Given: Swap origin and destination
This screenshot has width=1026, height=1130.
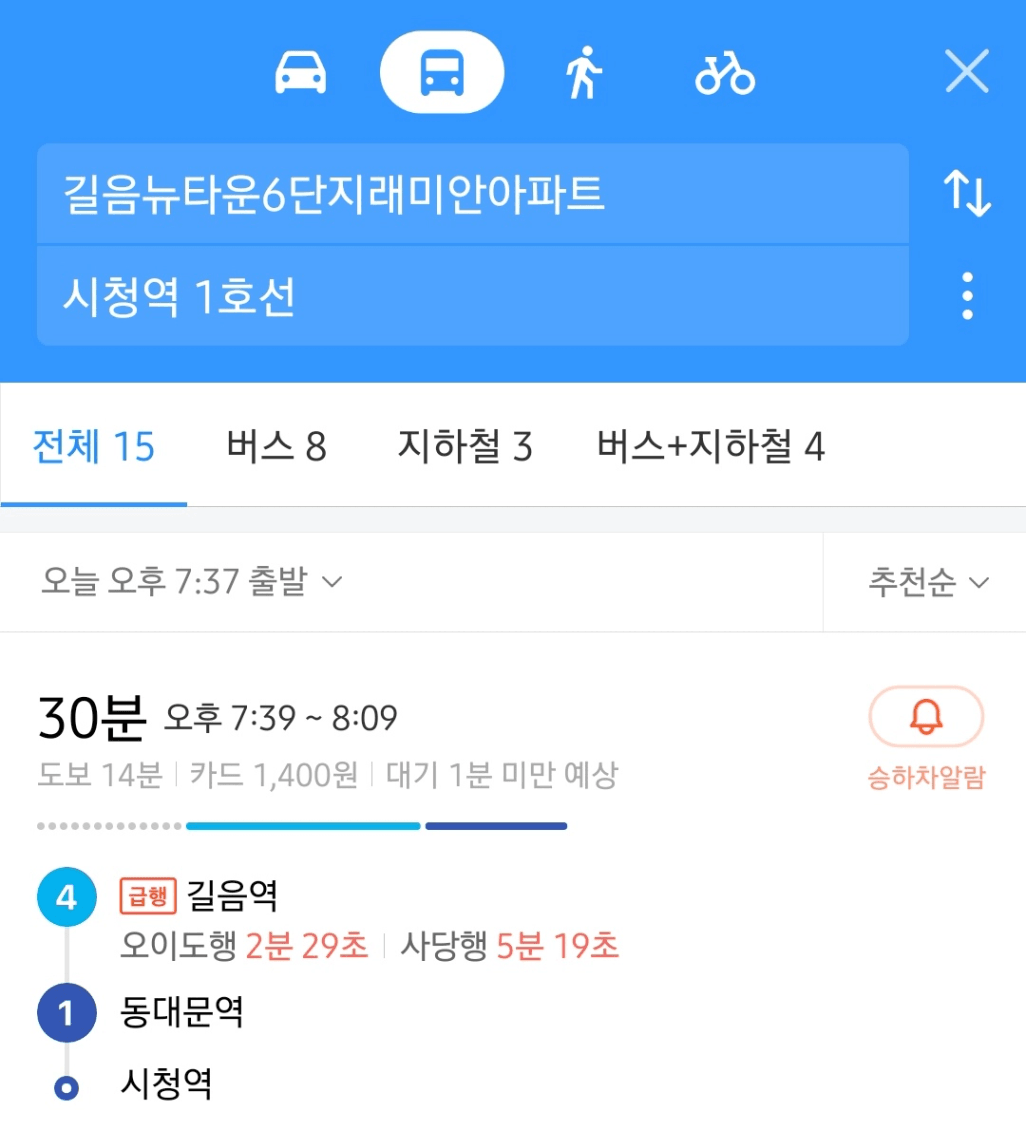Looking at the screenshot, I should pyautogui.click(x=967, y=193).
